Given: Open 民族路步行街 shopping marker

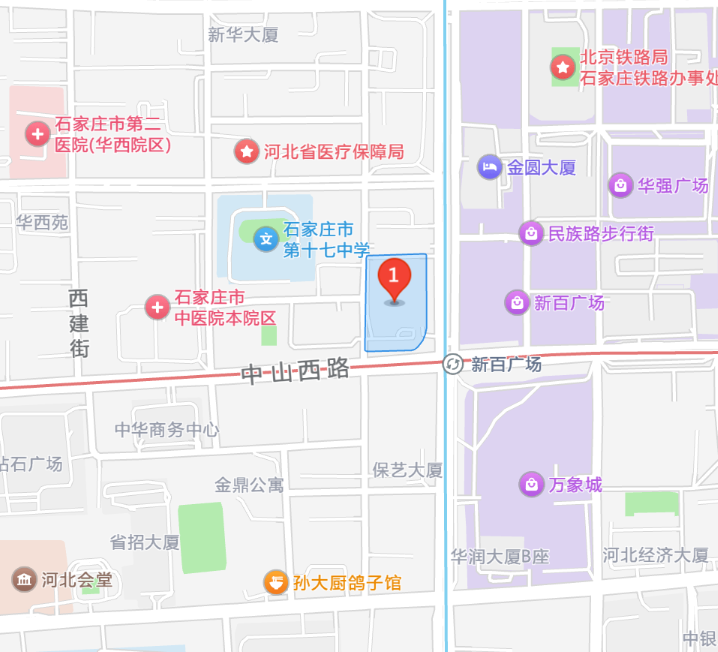Looking at the screenshot, I should [x=530, y=233].
